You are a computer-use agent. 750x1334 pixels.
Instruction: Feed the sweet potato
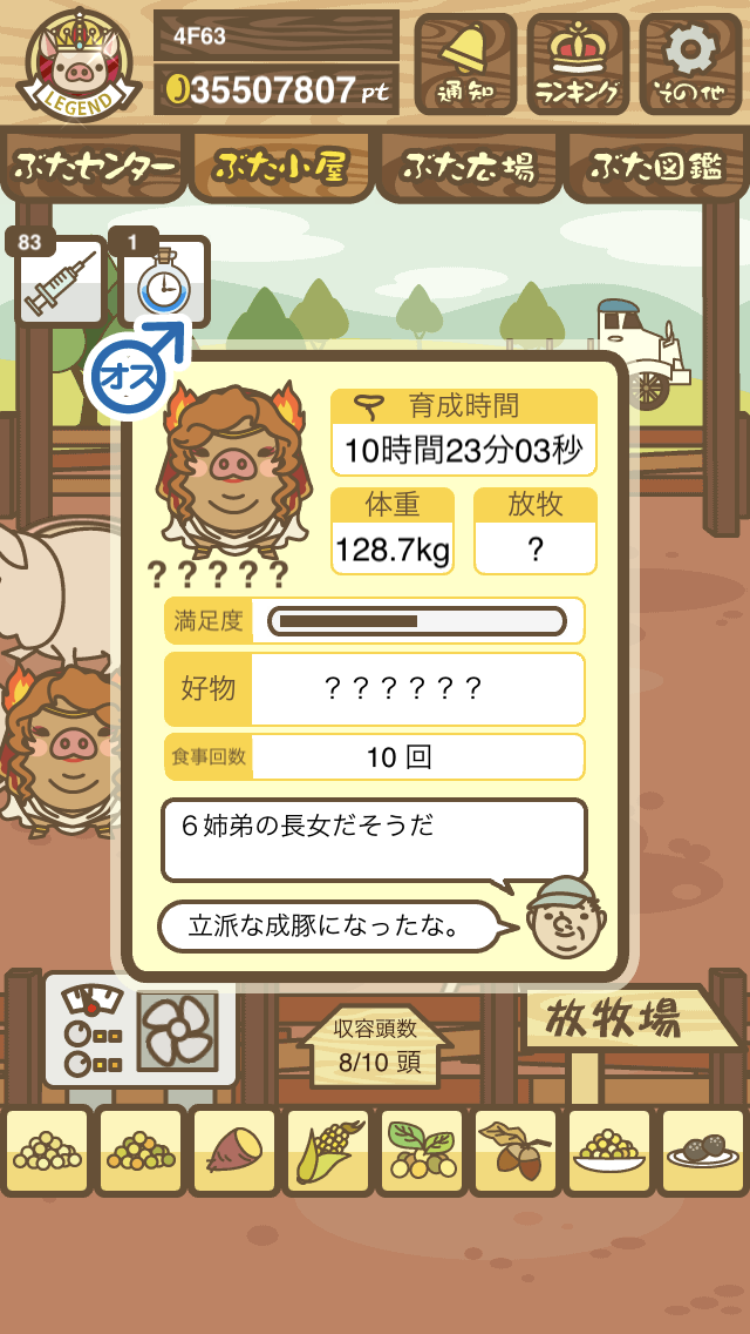click(233, 1151)
